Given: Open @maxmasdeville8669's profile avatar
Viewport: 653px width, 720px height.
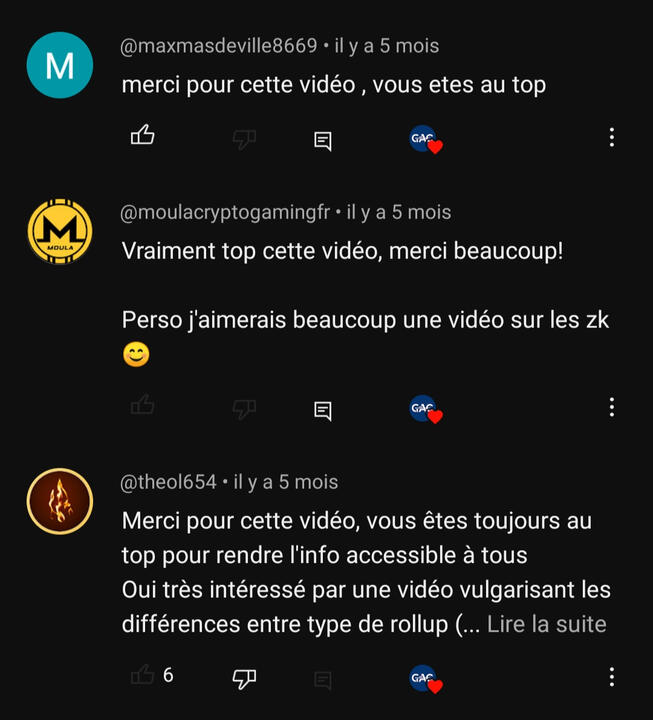Looking at the screenshot, I should [60, 66].
